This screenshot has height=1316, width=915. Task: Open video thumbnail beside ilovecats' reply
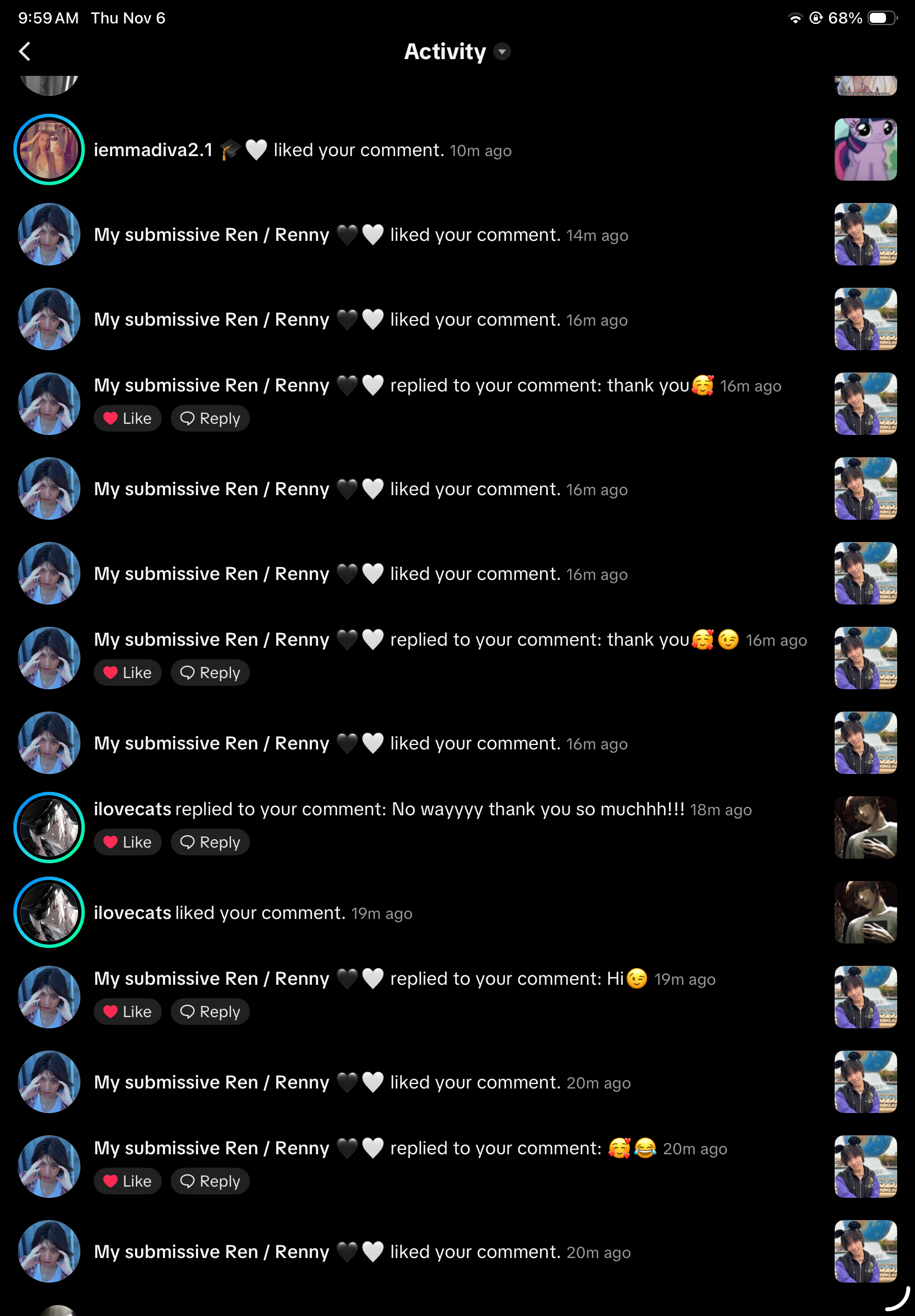pyautogui.click(x=865, y=828)
